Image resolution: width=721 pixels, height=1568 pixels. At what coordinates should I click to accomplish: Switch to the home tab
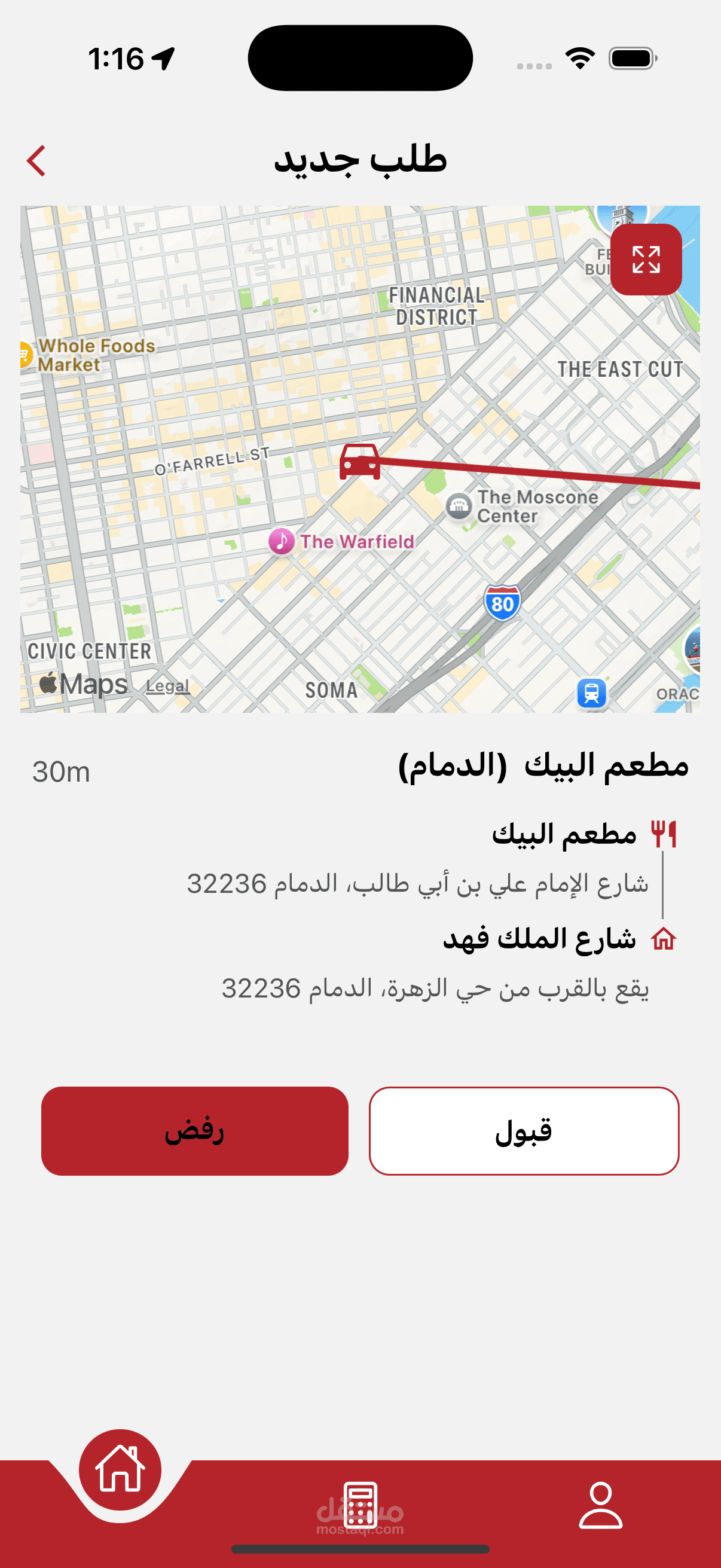click(x=121, y=1469)
